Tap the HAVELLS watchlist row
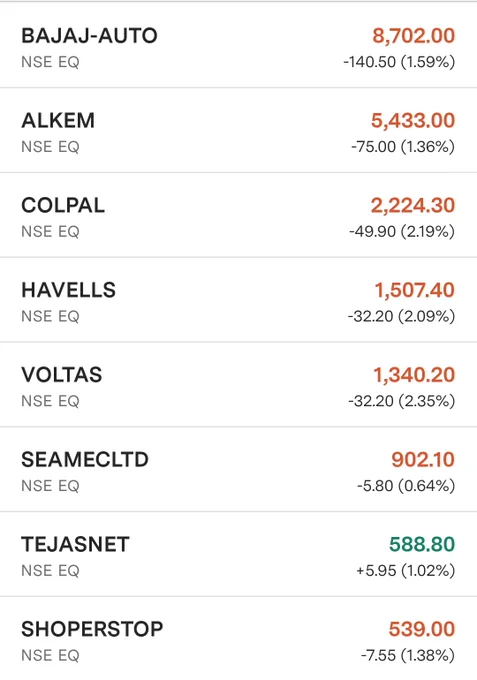The height and width of the screenshot is (680, 477). [x=238, y=300]
